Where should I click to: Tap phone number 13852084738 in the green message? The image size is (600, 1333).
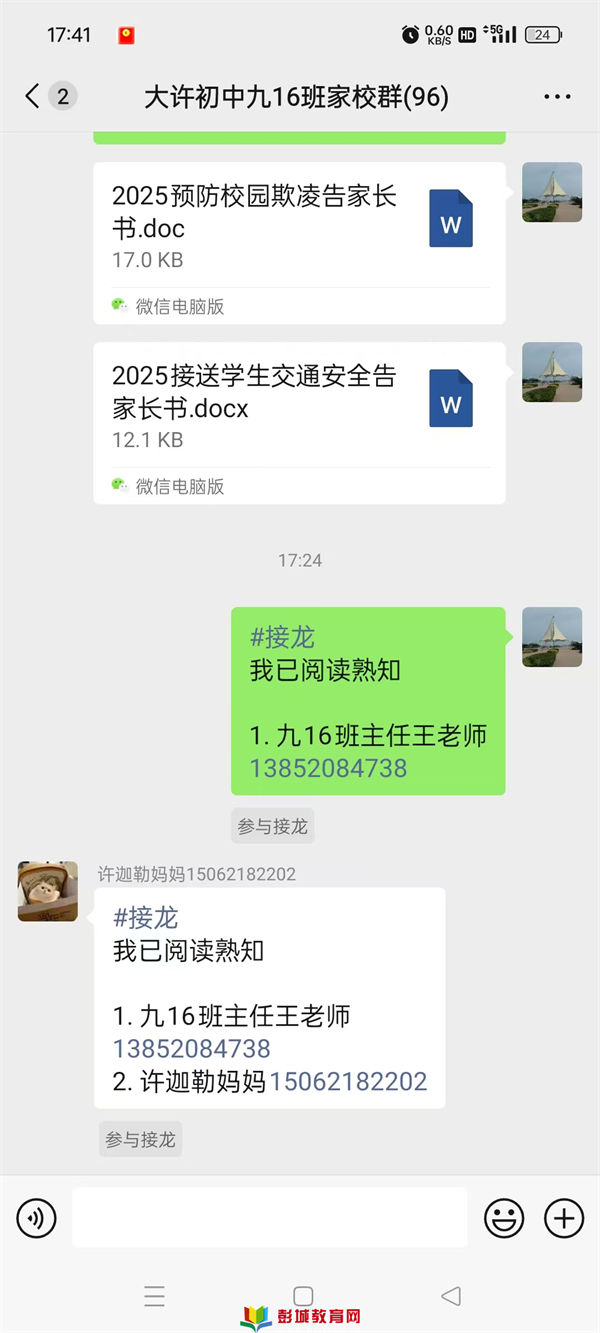click(x=328, y=768)
